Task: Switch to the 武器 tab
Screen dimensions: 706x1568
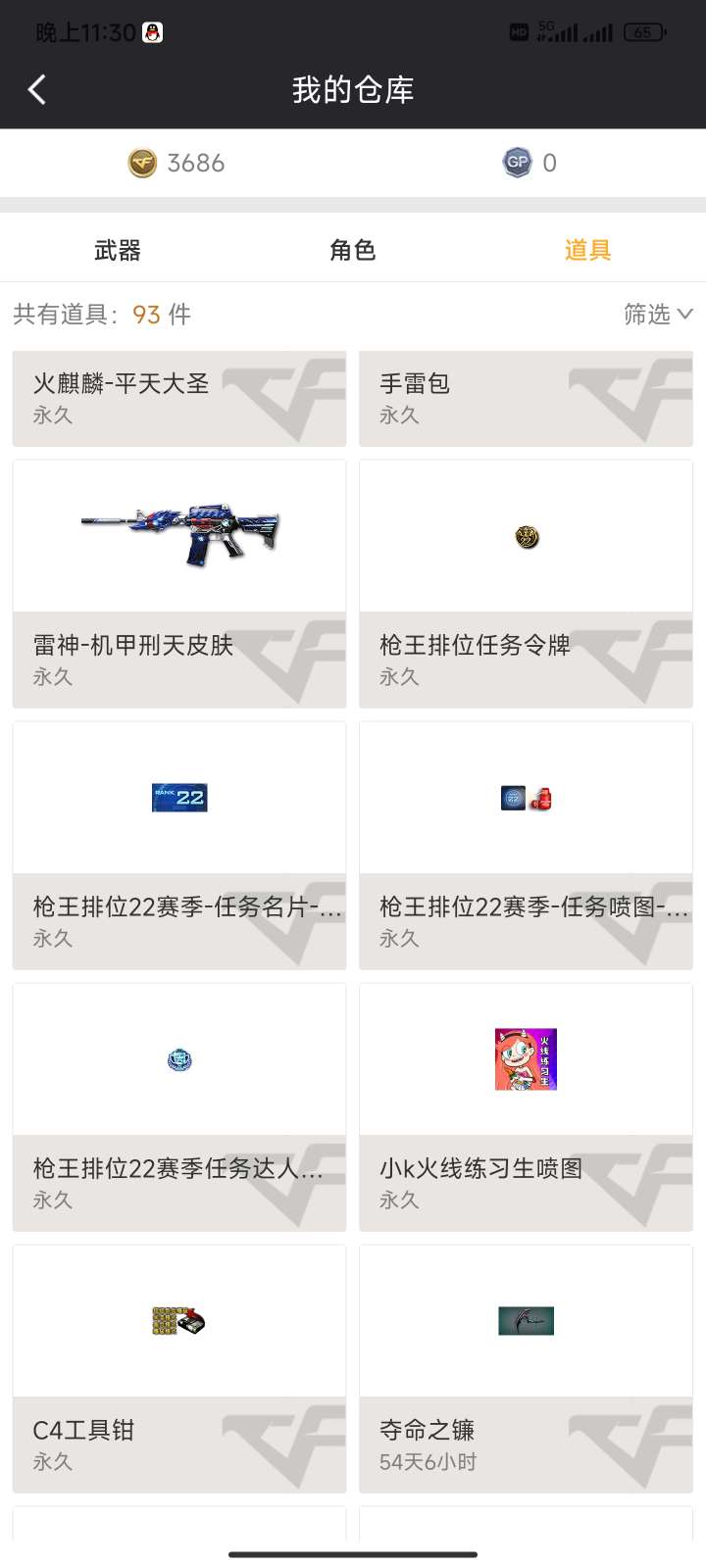Action: (118, 251)
